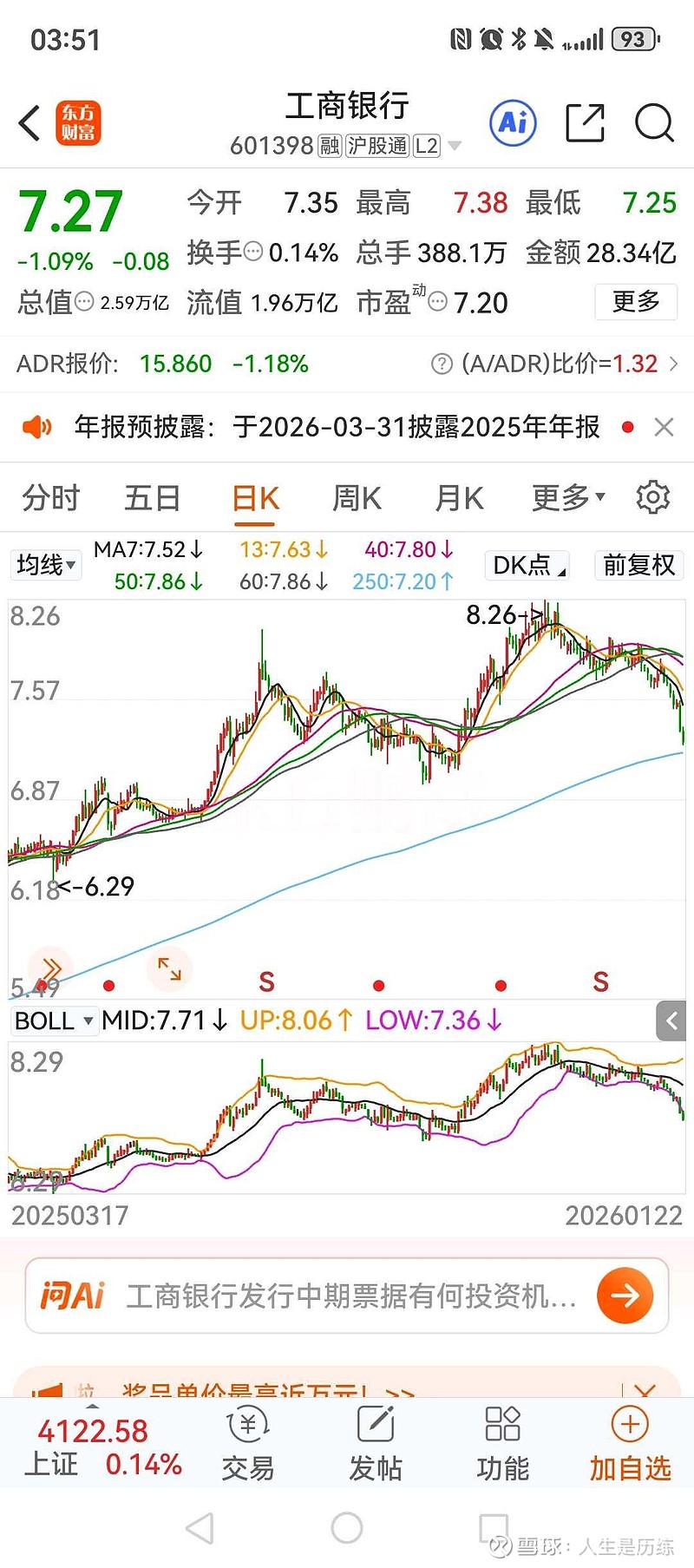
Task: Switch to the 分时 intraday tab
Action: [x=49, y=497]
